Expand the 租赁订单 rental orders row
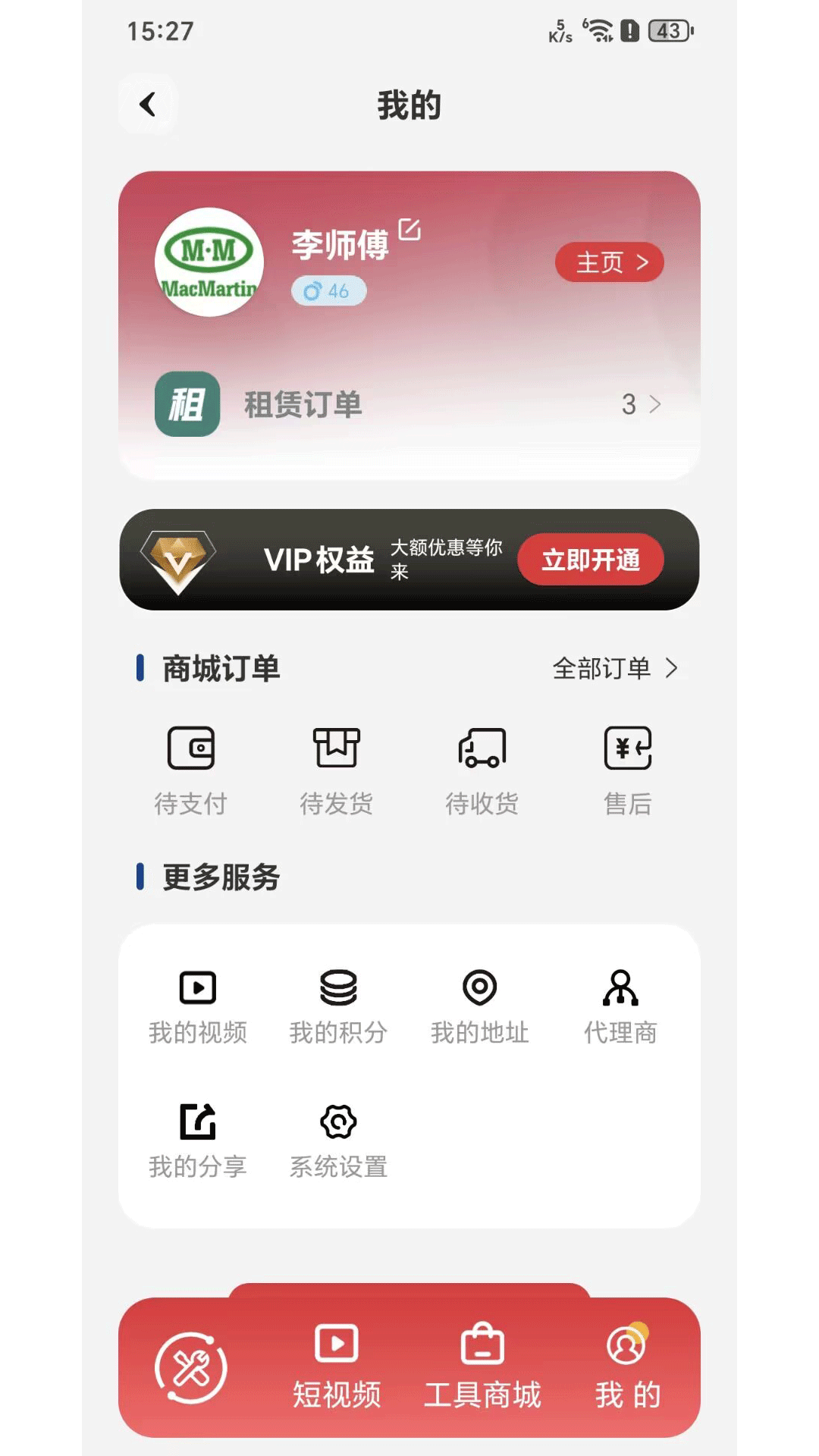This screenshot has width=819, height=1456. coord(409,404)
